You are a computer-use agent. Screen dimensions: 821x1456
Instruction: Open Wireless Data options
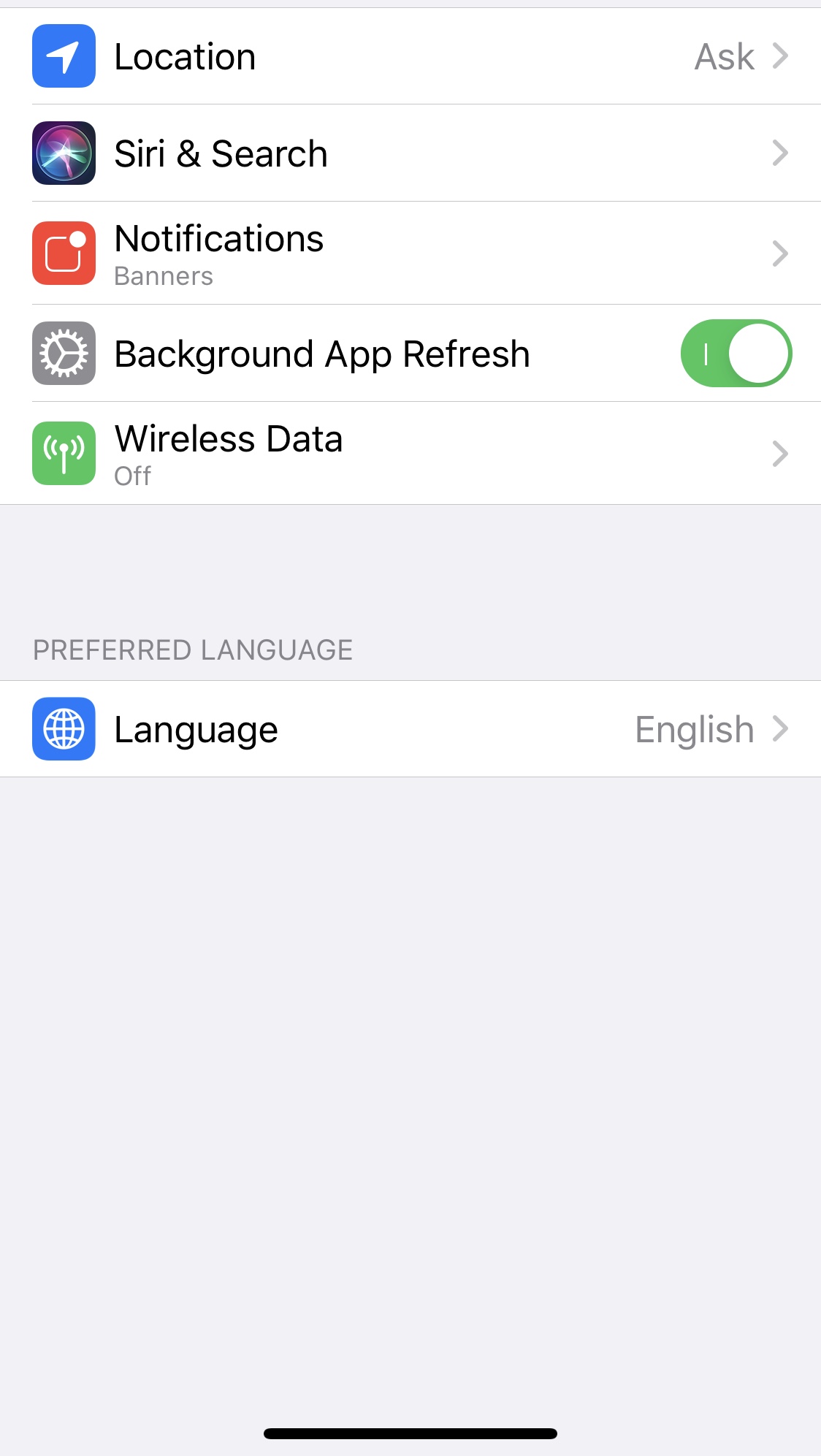tap(410, 454)
